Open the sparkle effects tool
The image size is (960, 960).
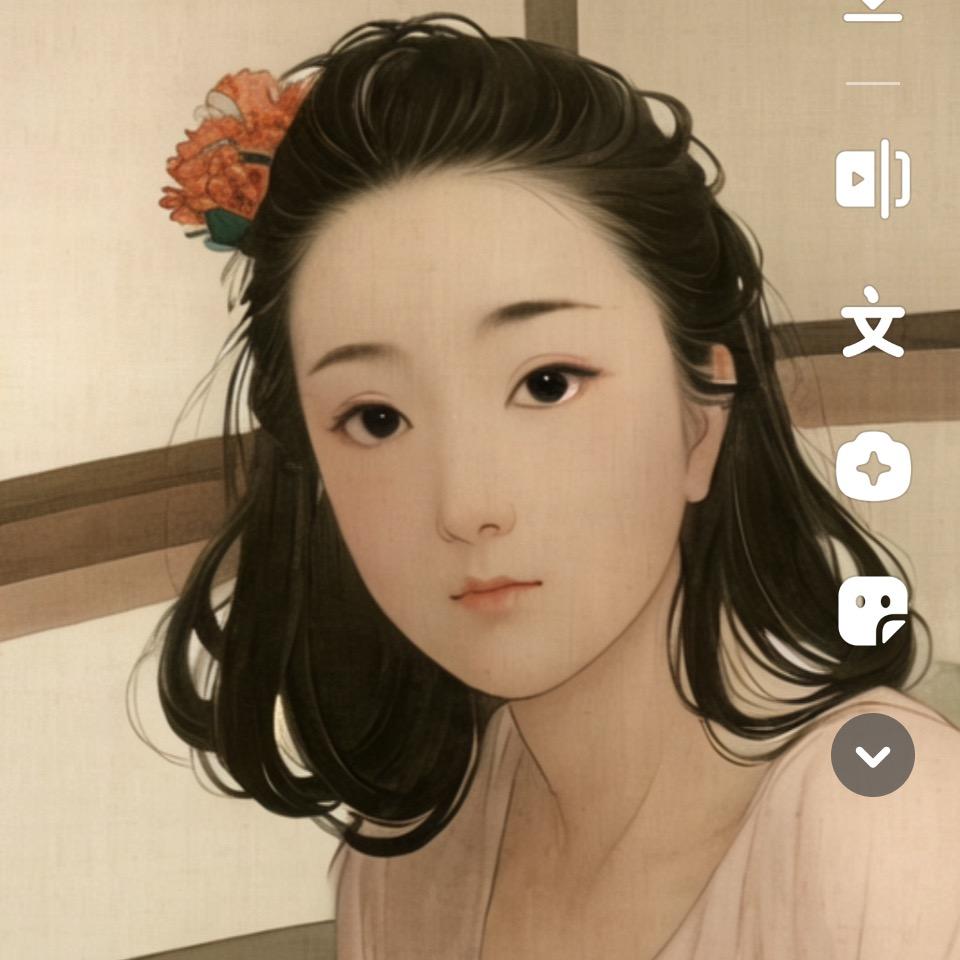[x=873, y=467]
